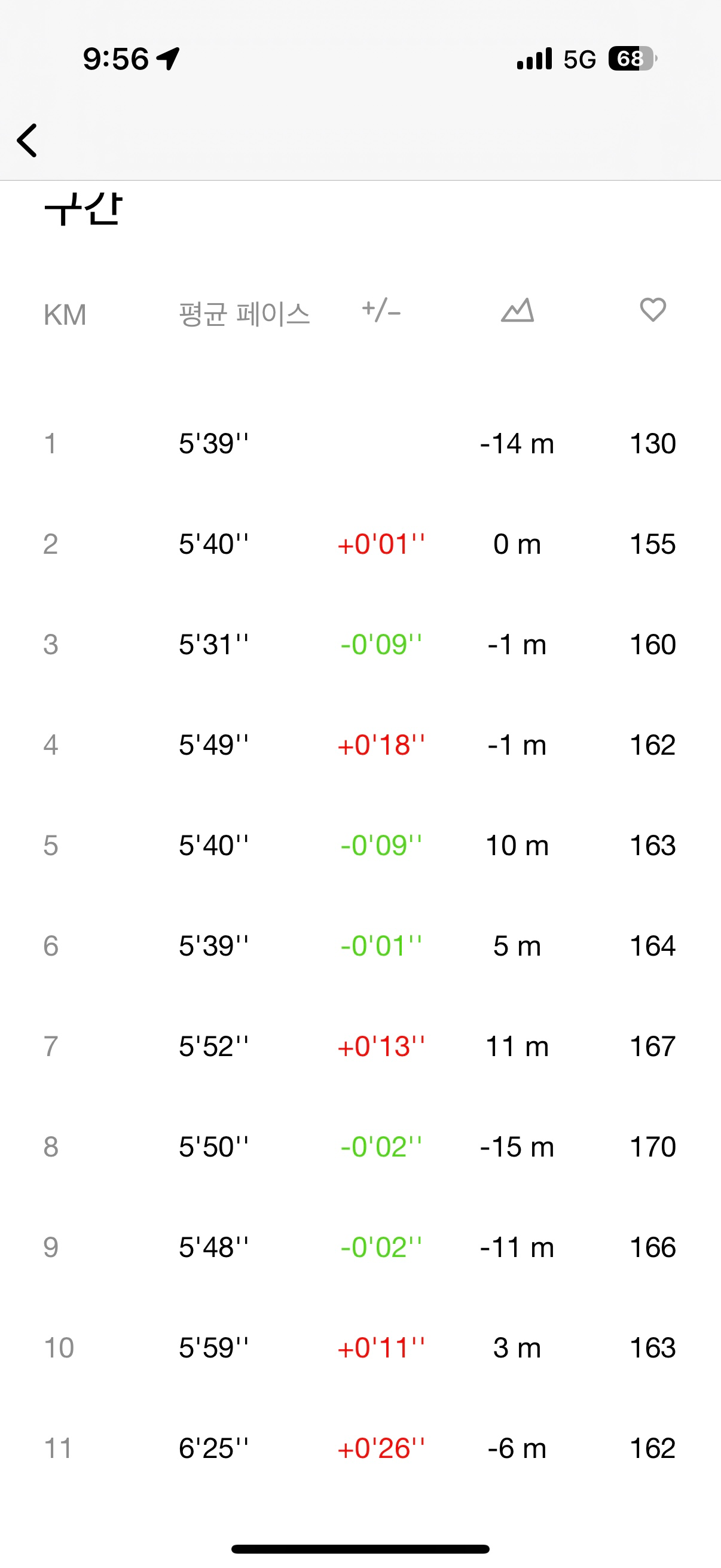Image resolution: width=721 pixels, height=1568 pixels.
Task: Go back using the top-left arrow
Action: (28, 141)
